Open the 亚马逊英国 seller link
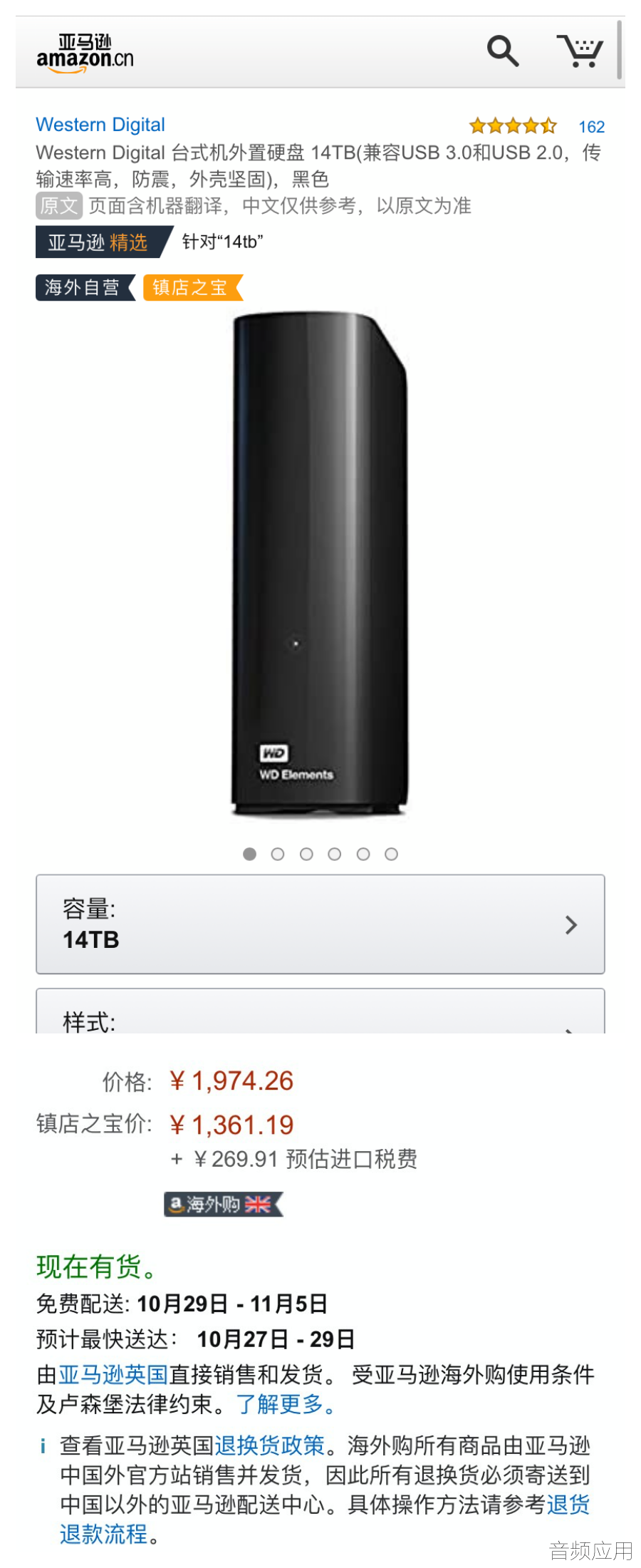641x1568 pixels. (x=113, y=1374)
